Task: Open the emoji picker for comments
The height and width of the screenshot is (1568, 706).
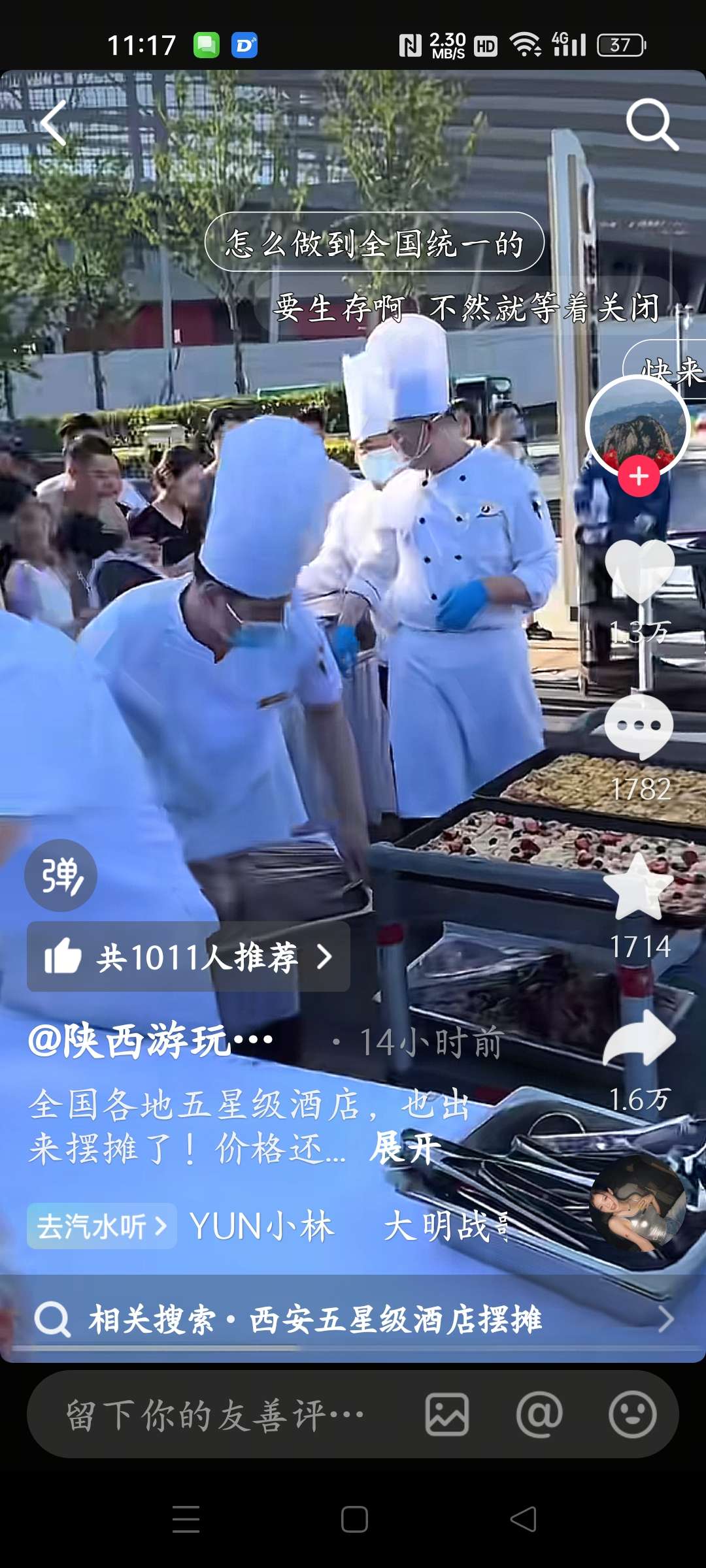Action: click(x=632, y=1415)
